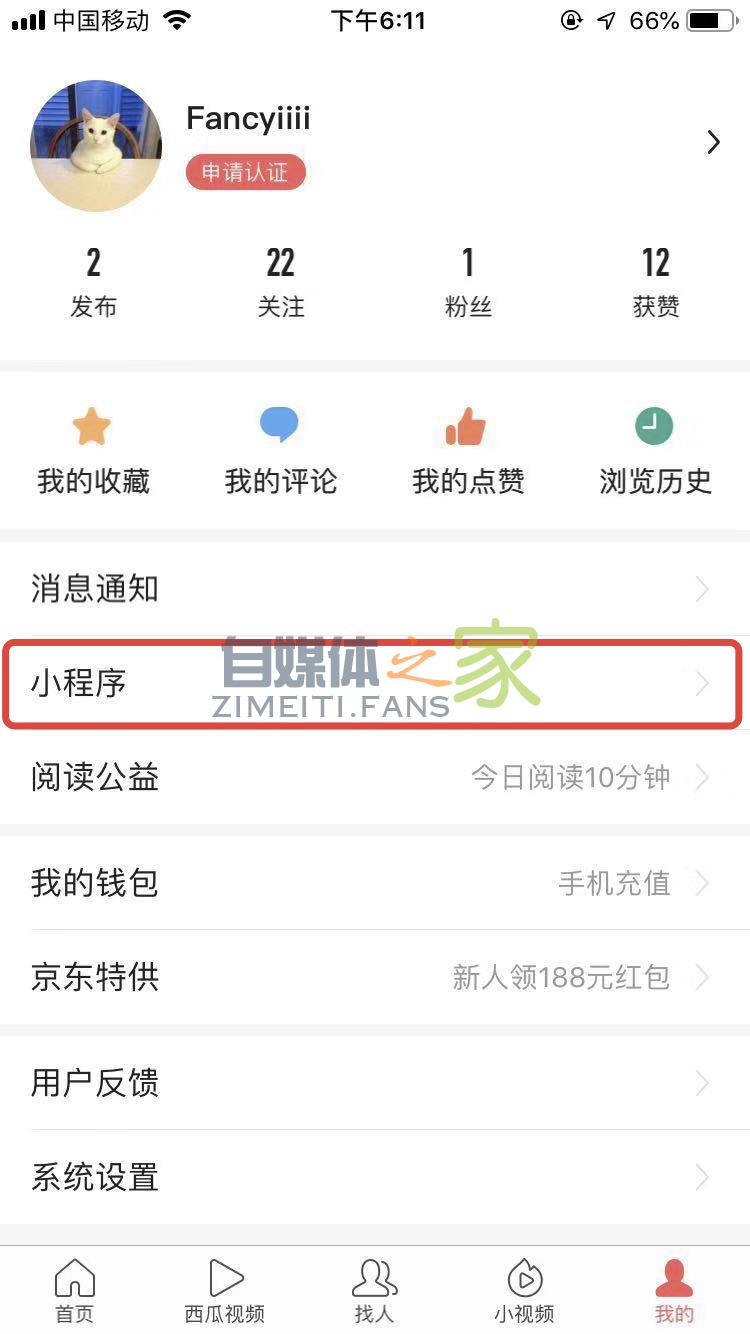The height and width of the screenshot is (1334, 750).
Task: View the 发布 posts count
Action: [x=93, y=281]
